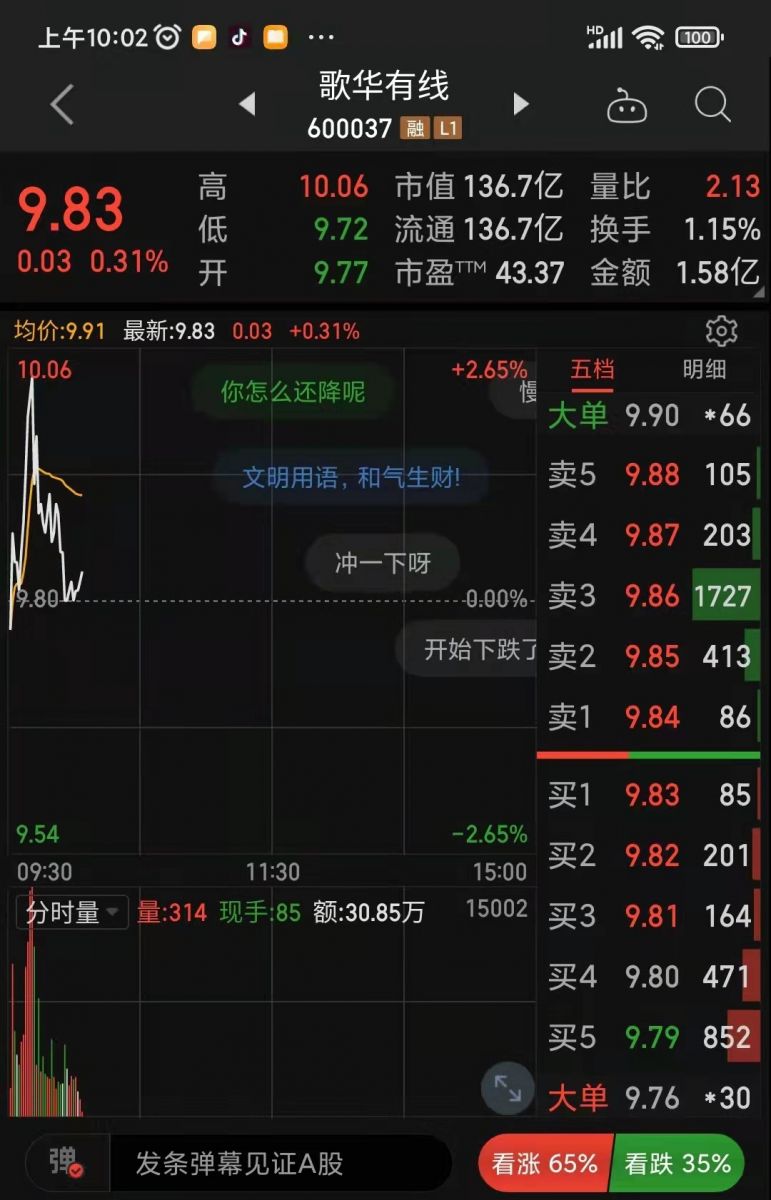Vote 看涨 on this stock
Screen dimensions: 771x1200
[x=544, y=1163]
